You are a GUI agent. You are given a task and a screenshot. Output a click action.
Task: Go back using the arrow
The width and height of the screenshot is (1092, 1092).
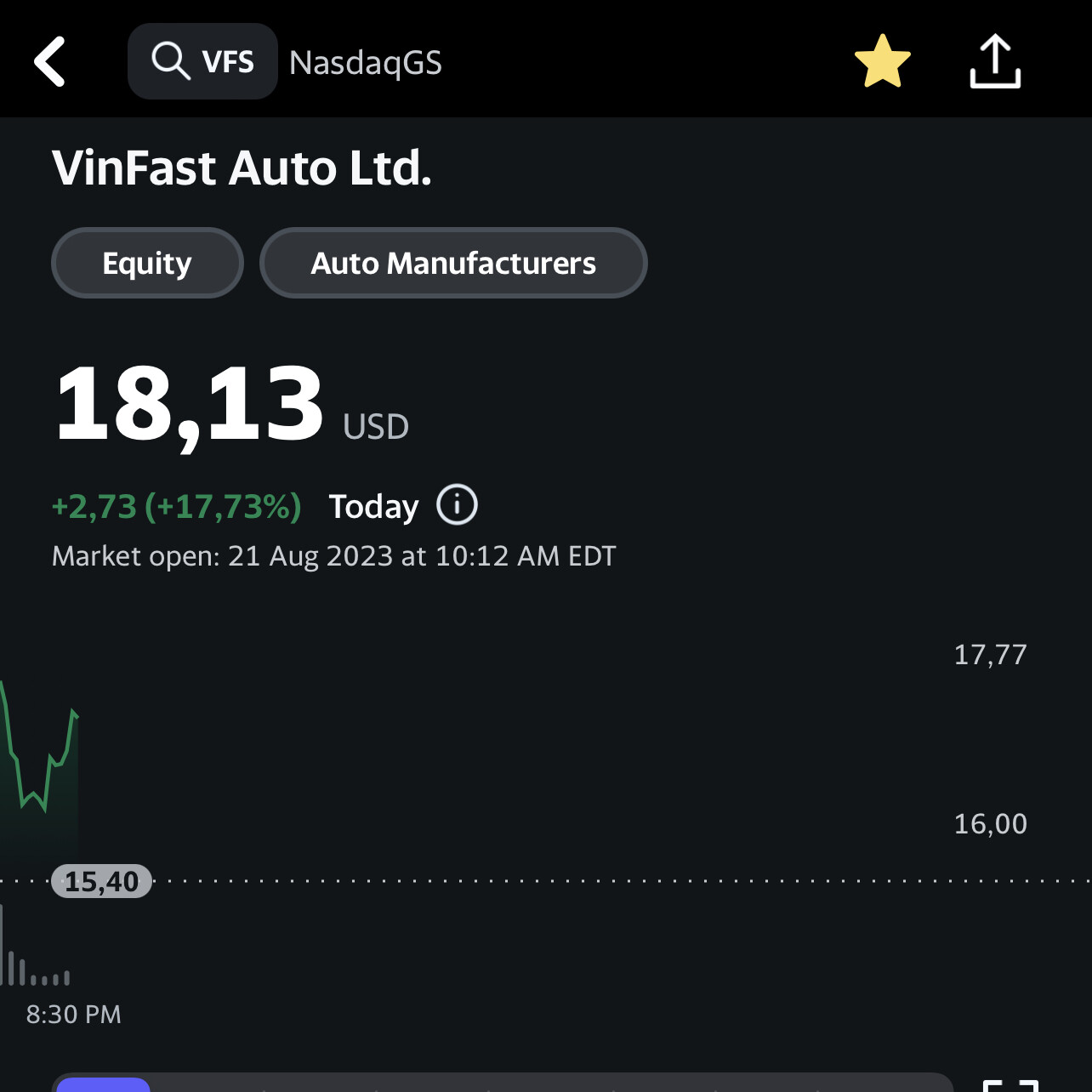(50, 61)
